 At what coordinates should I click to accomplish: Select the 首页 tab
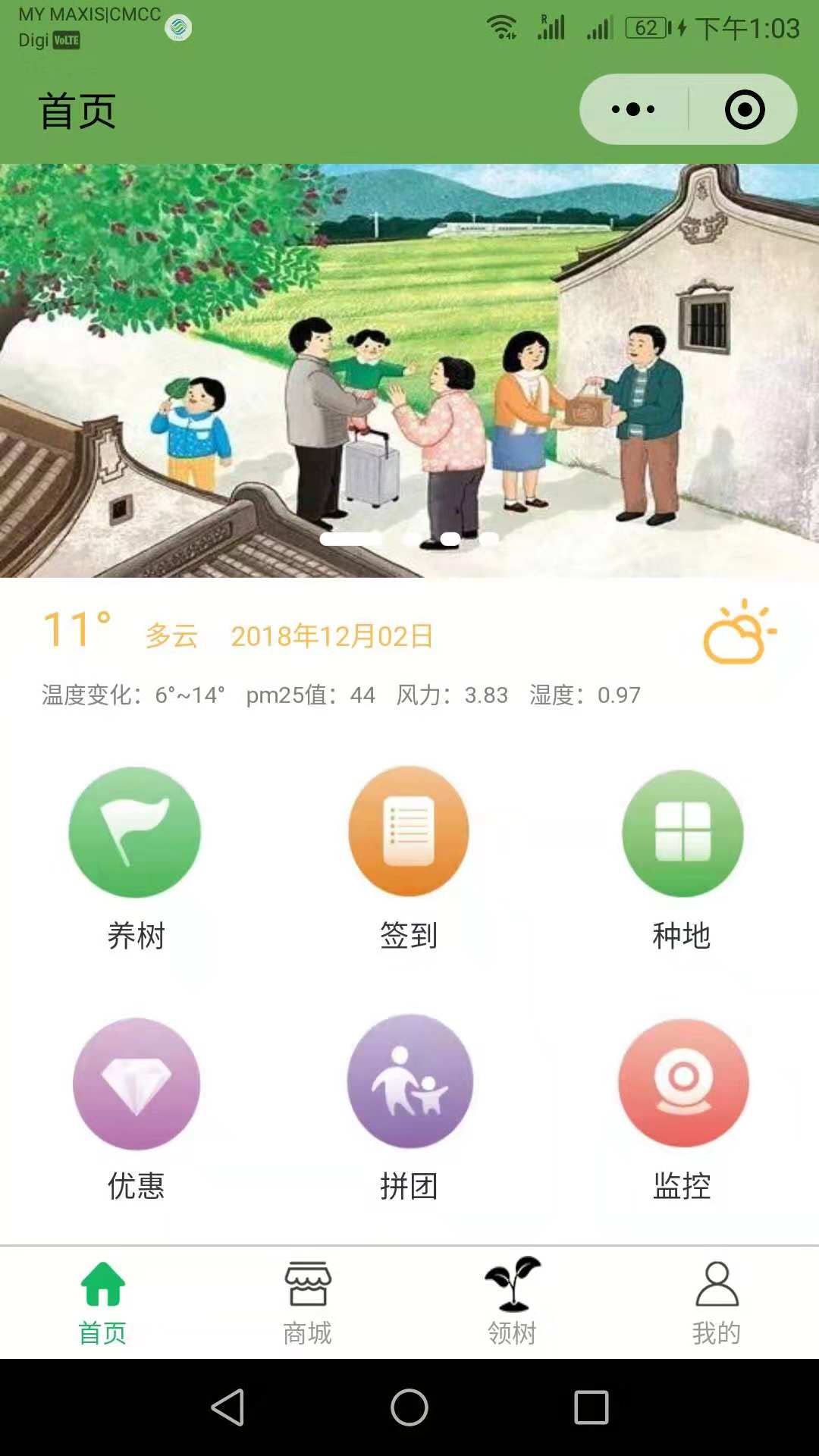[102, 1302]
